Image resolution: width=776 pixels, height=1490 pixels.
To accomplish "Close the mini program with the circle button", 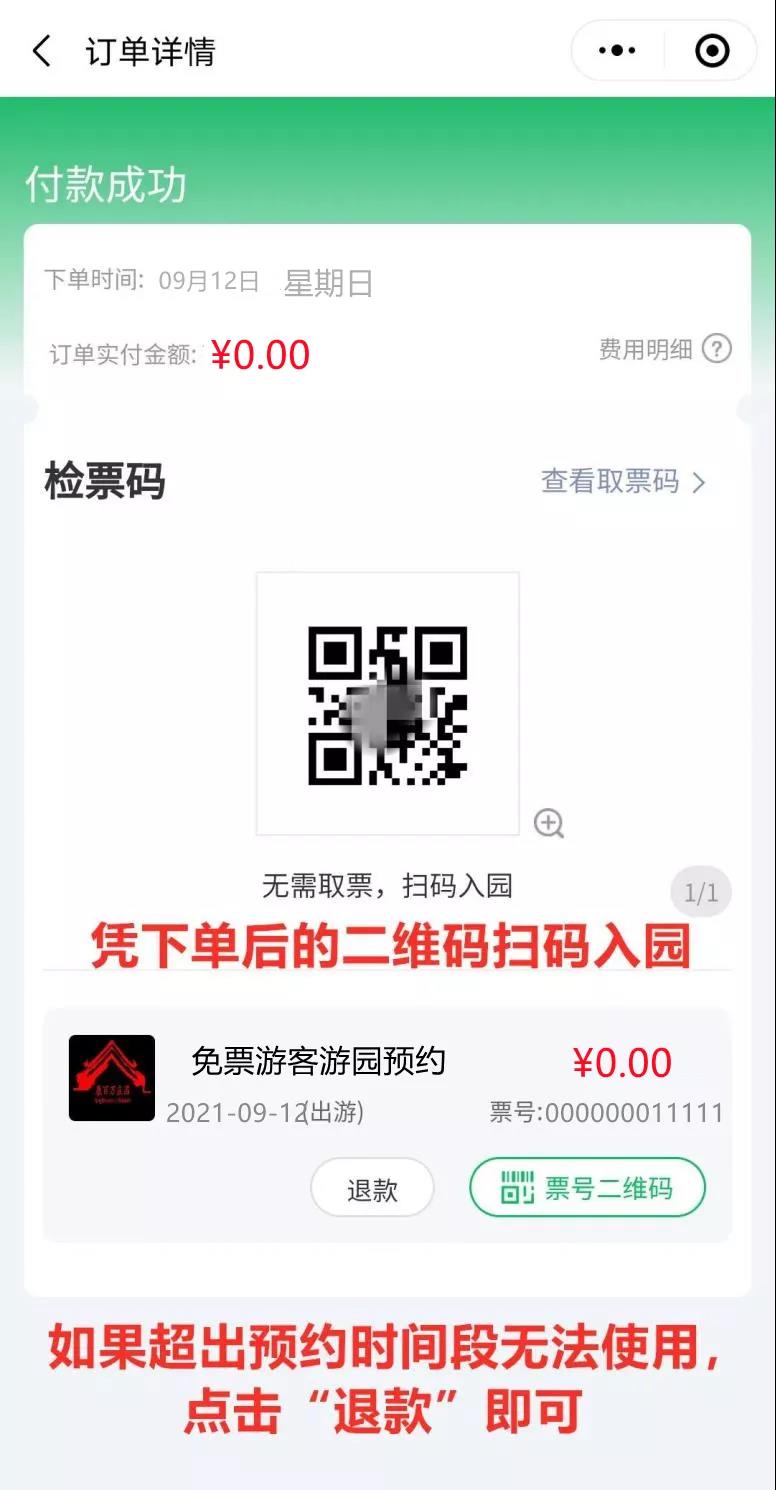I will point(712,50).
